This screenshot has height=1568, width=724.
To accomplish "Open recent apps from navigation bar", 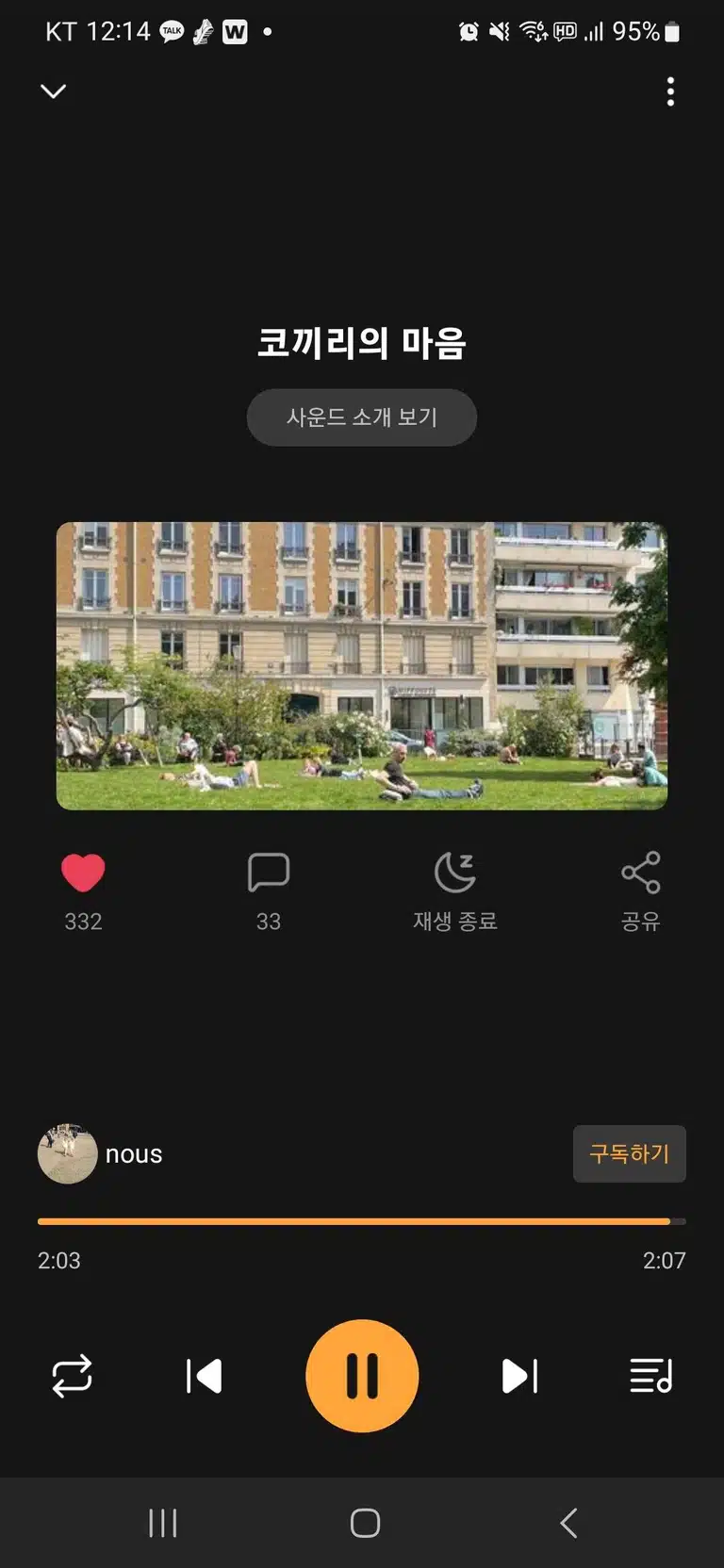I will pos(162,1523).
